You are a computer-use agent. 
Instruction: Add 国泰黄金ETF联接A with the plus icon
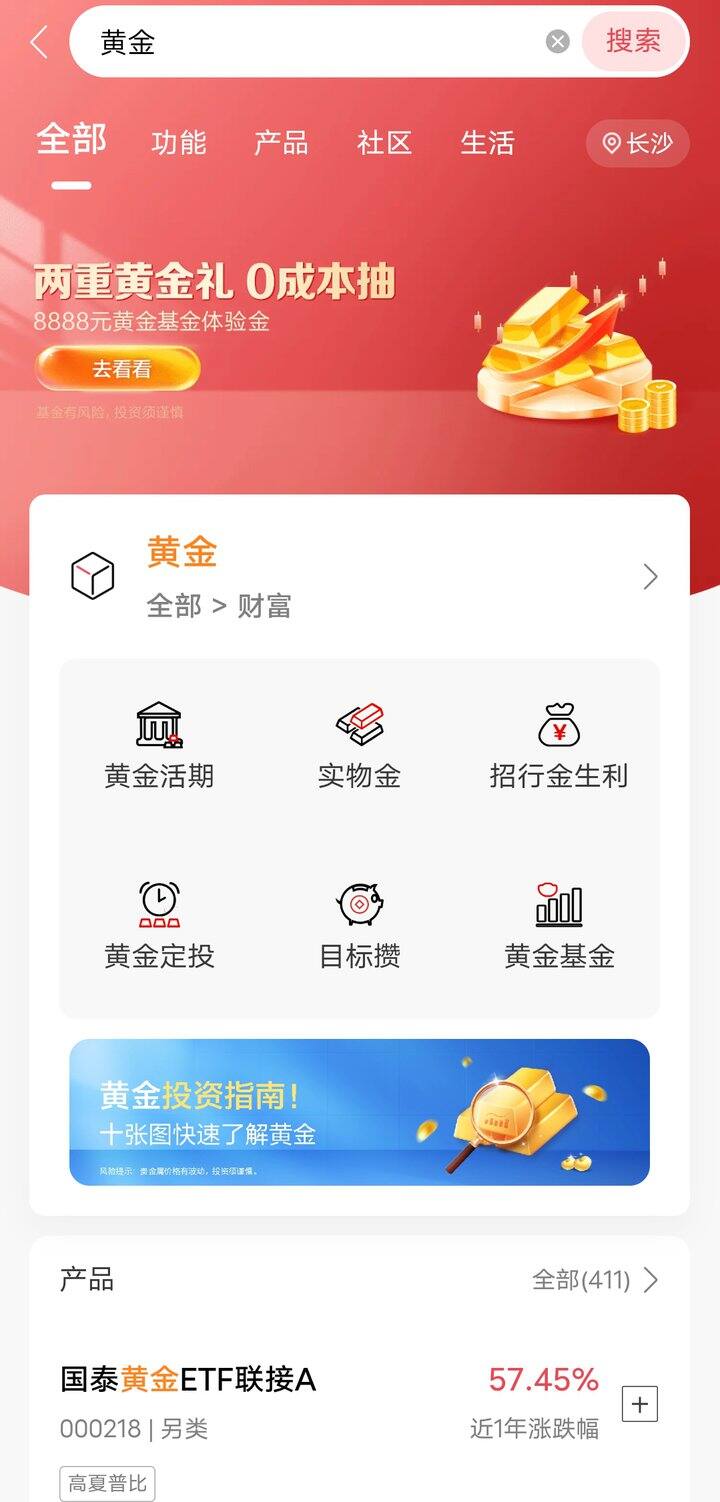tap(640, 1404)
